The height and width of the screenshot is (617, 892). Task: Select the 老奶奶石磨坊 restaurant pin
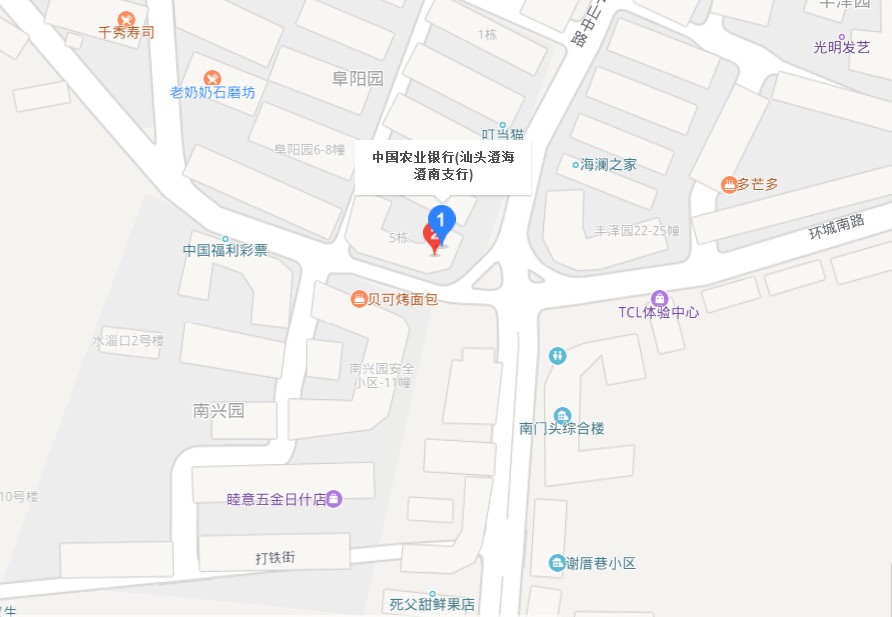click(x=212, y=78)
